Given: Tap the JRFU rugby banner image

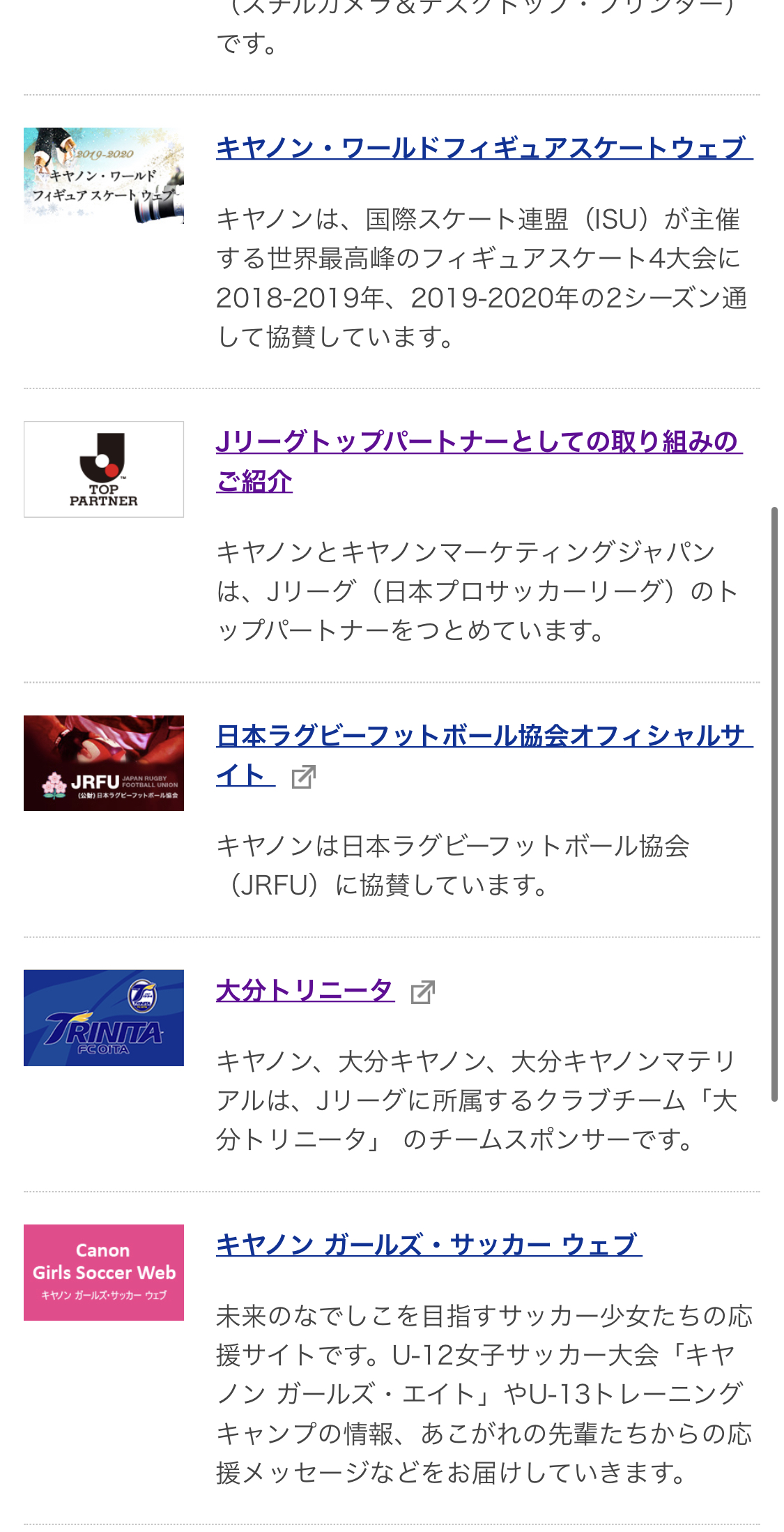Looking at the screenshot, I should tap(104, 763).
